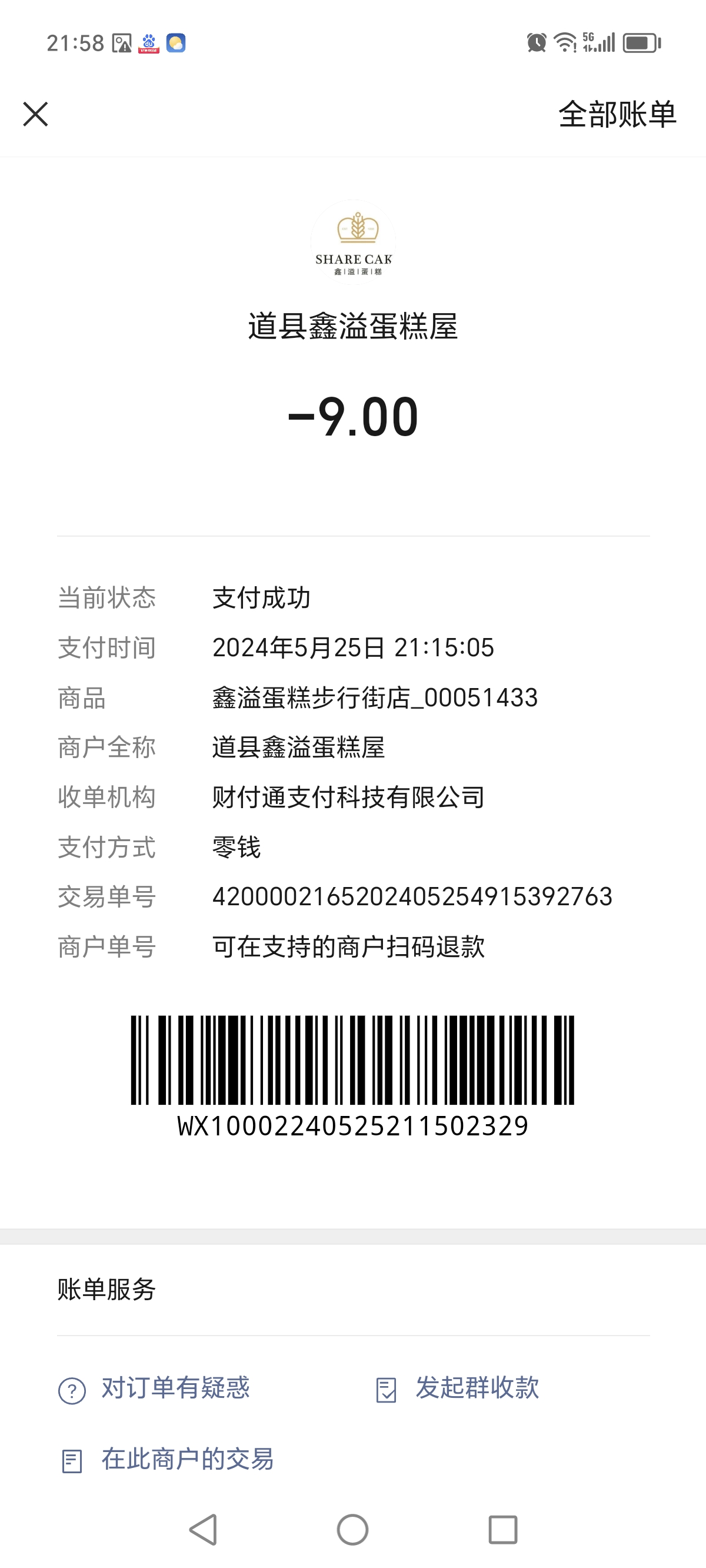View 在此商户的交易 transaction history

click(166, 1460)
